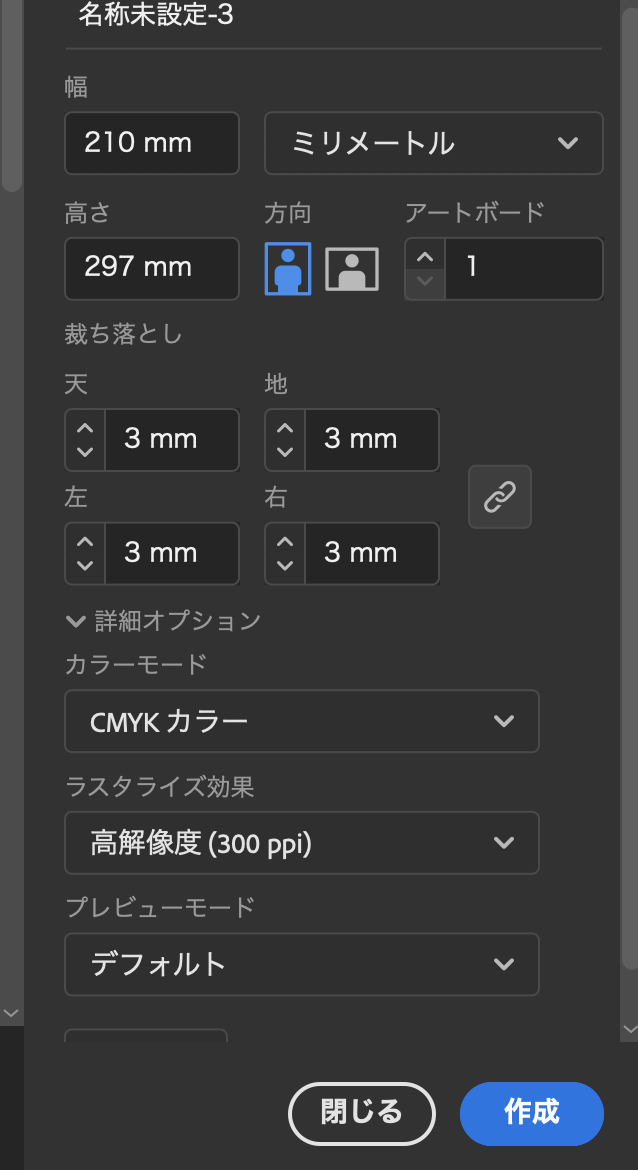Screen dimensions: 638x1170
Task: Tap the 左 bleed field
Action: coord(172,553)
